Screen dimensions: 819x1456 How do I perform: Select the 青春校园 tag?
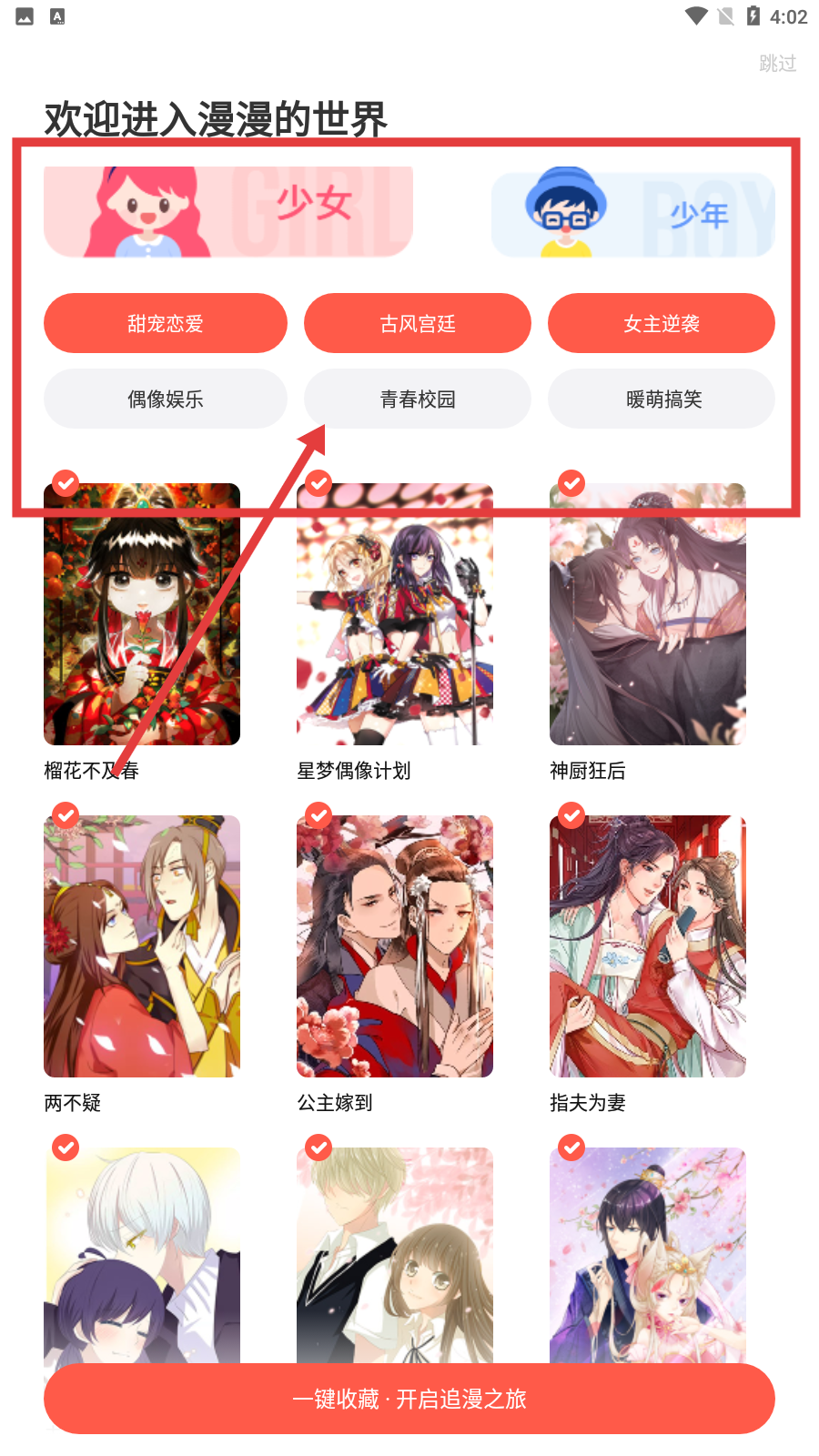click(418, 399)
